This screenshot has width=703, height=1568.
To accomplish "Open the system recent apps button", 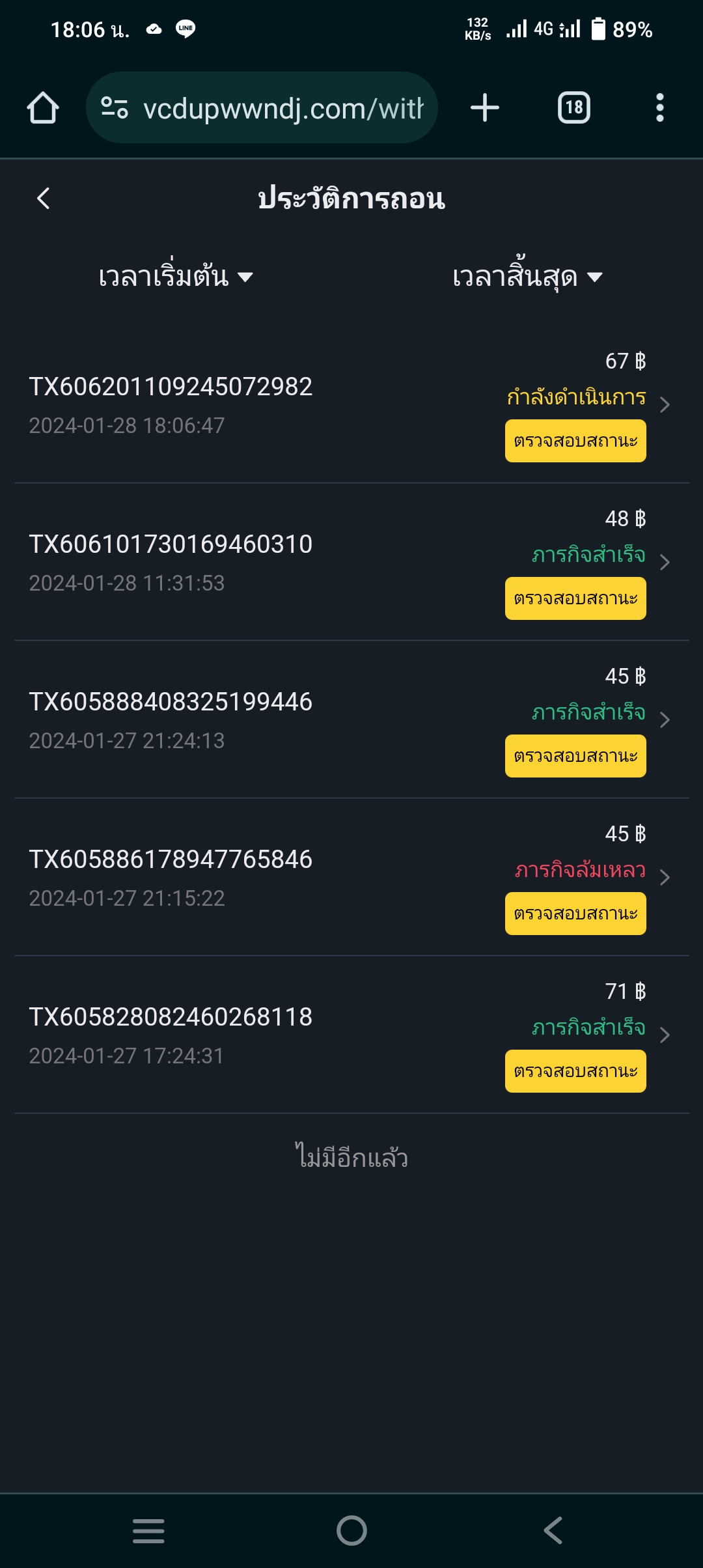I will click(148, 1530).
